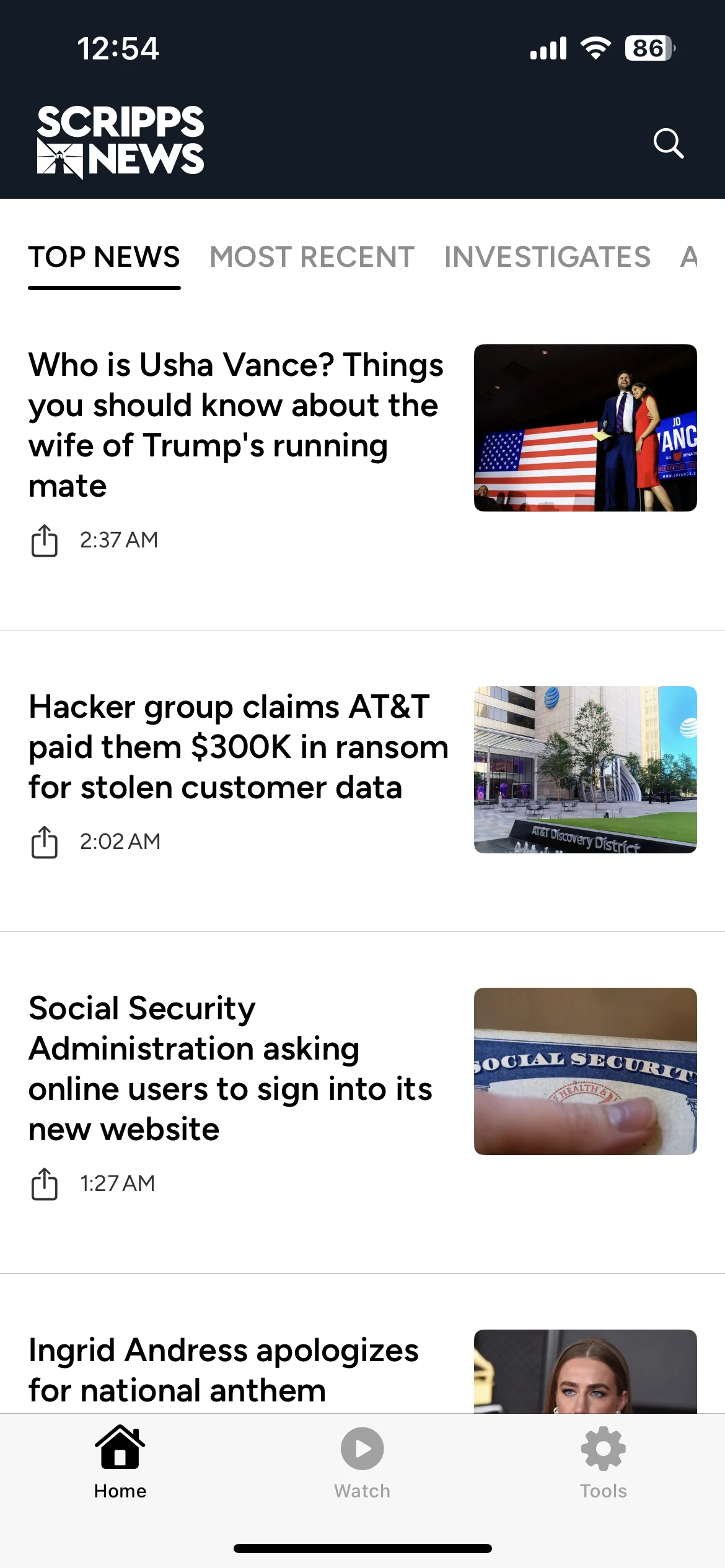The image size is (725, 1568).
Task: Open the Ingrid Andress anthem article
Action: [223, 1370]
